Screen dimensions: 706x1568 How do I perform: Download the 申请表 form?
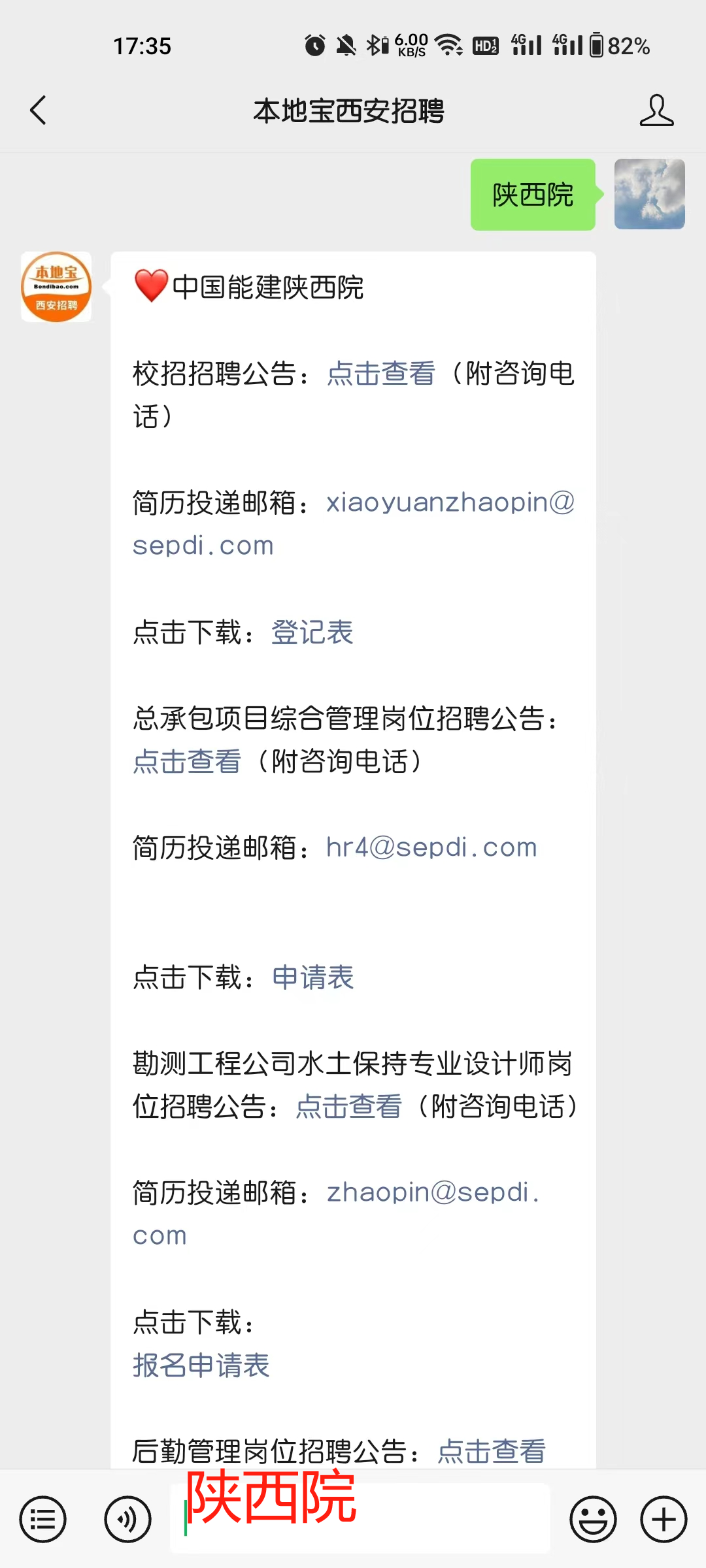(312, 977)
